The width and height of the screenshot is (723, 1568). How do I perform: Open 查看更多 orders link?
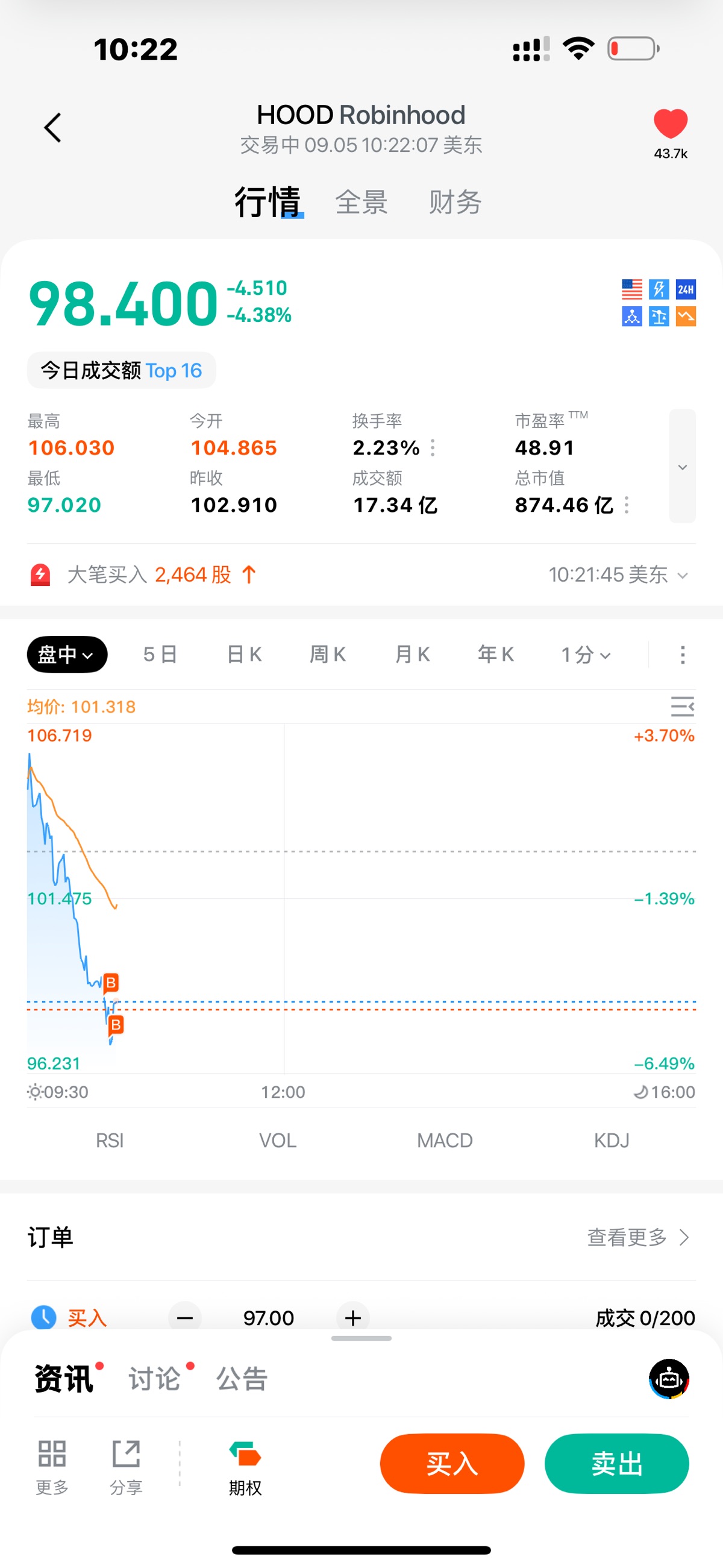[638, 1237]
